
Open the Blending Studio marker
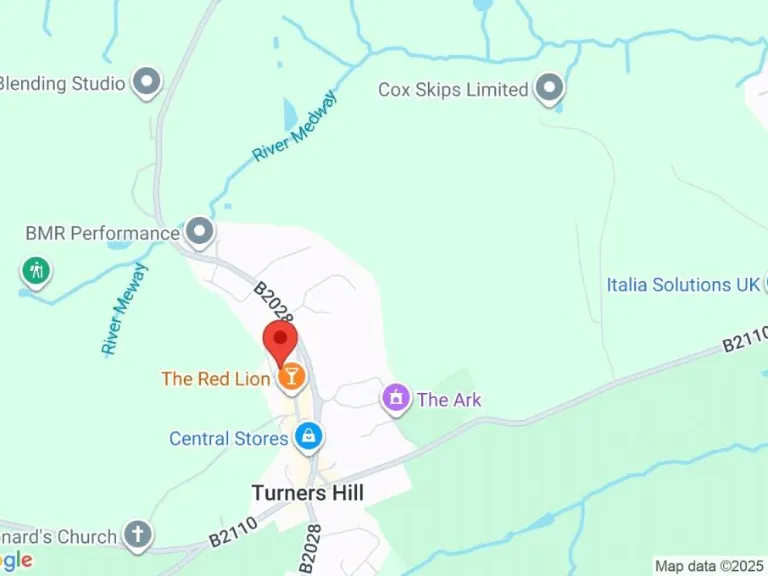coord(147,82)
